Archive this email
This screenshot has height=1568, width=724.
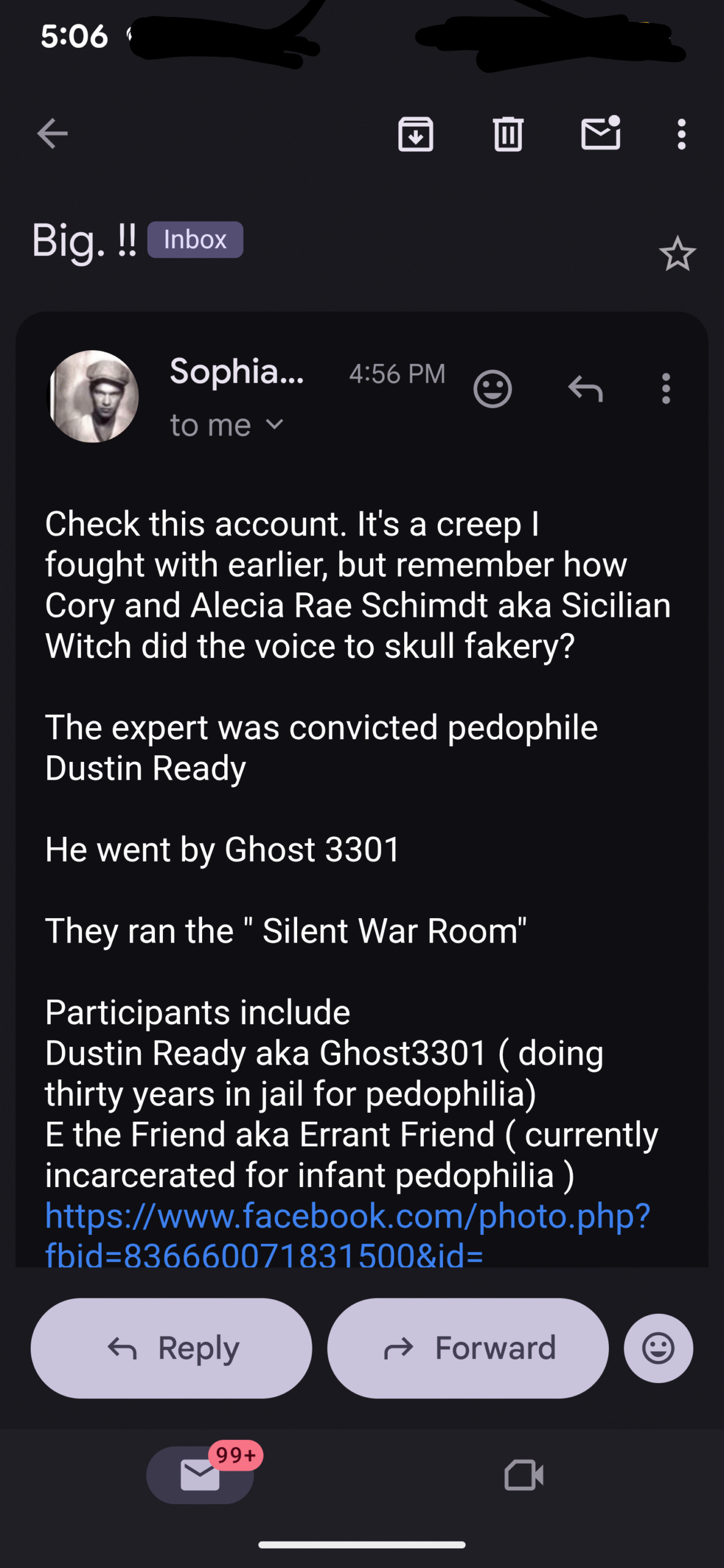coord(416,134)
